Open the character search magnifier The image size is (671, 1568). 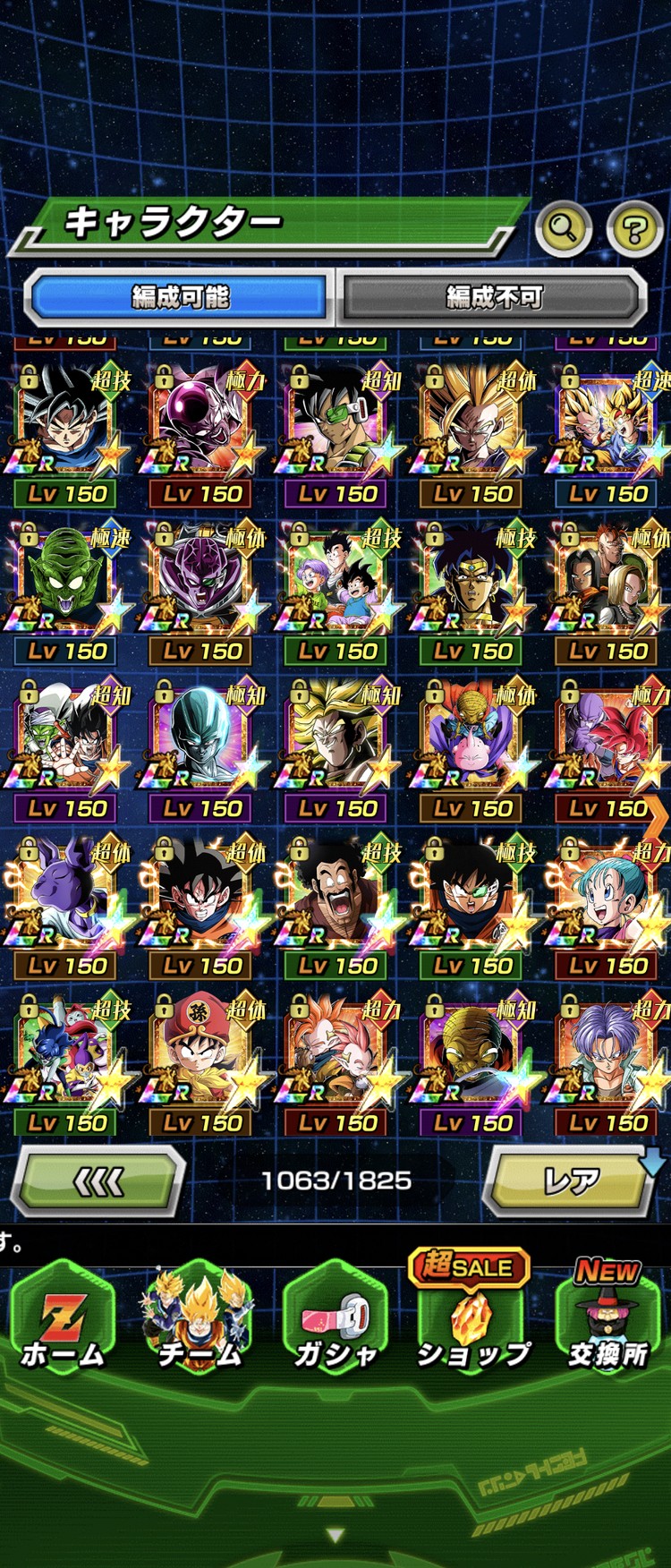(x=563, y=229)
